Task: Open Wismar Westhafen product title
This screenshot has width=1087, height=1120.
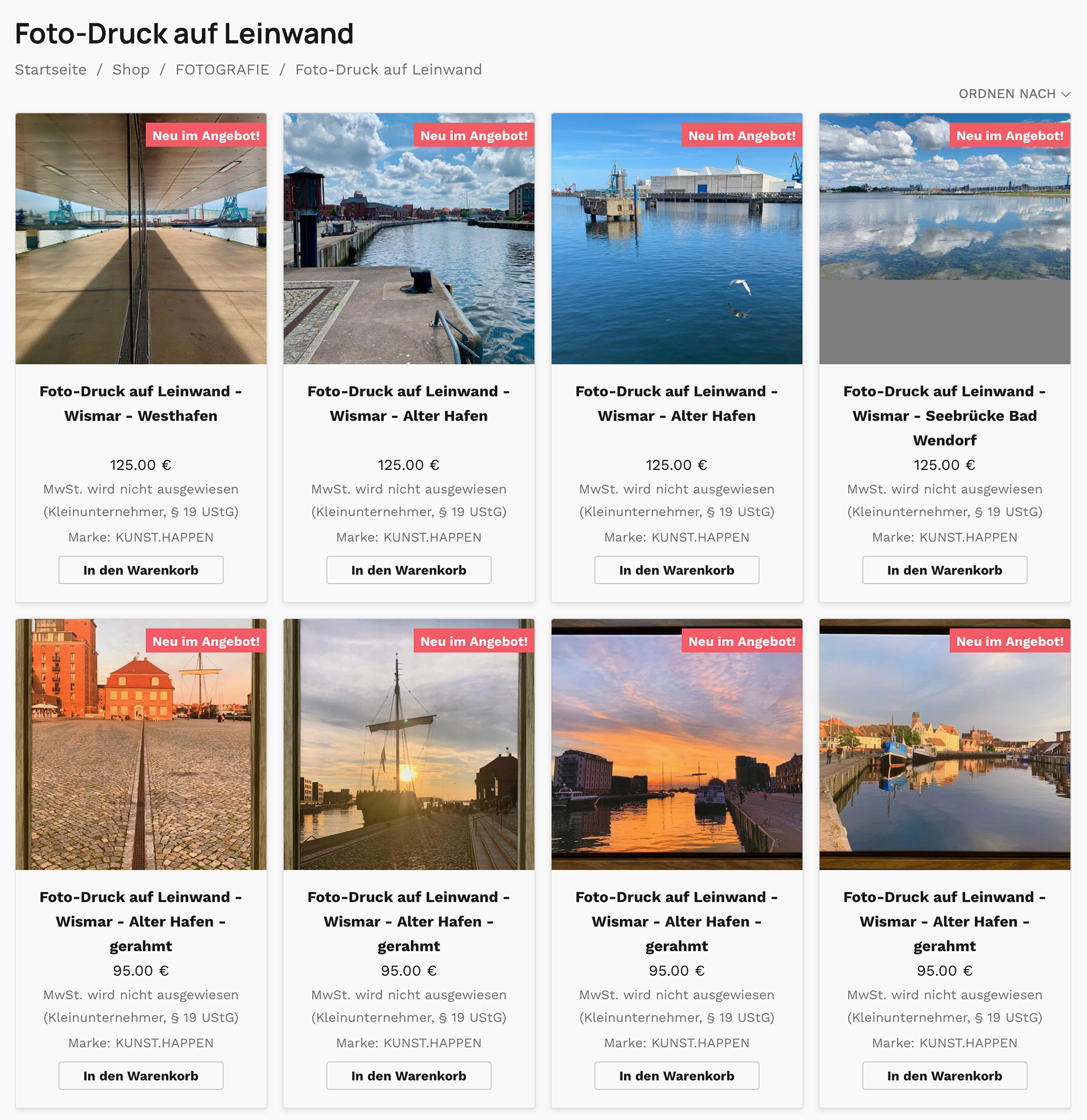Action: click(140, 403)
